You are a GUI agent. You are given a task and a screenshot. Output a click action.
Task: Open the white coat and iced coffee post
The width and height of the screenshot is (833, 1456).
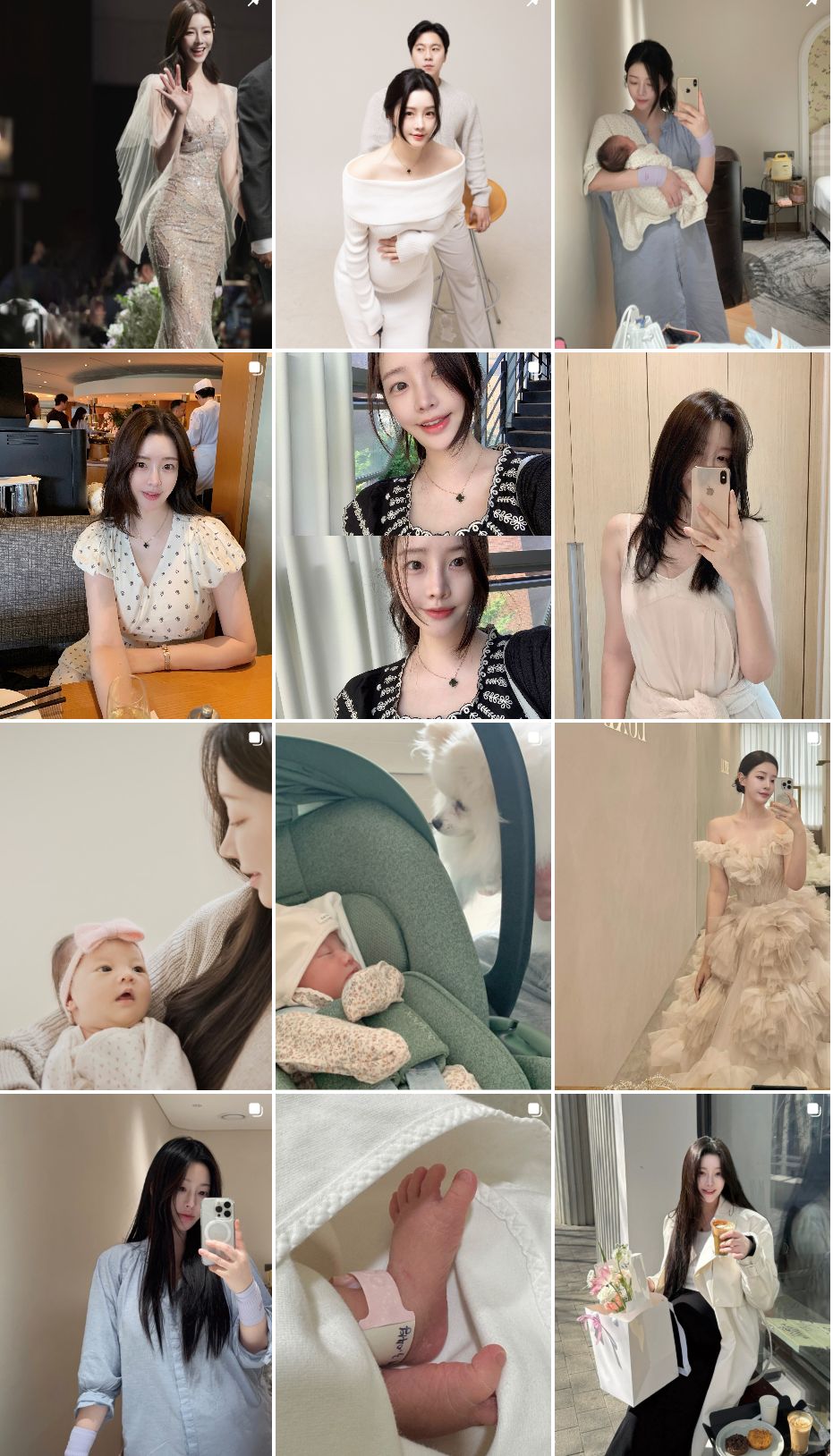click(x=693, y=1274)
